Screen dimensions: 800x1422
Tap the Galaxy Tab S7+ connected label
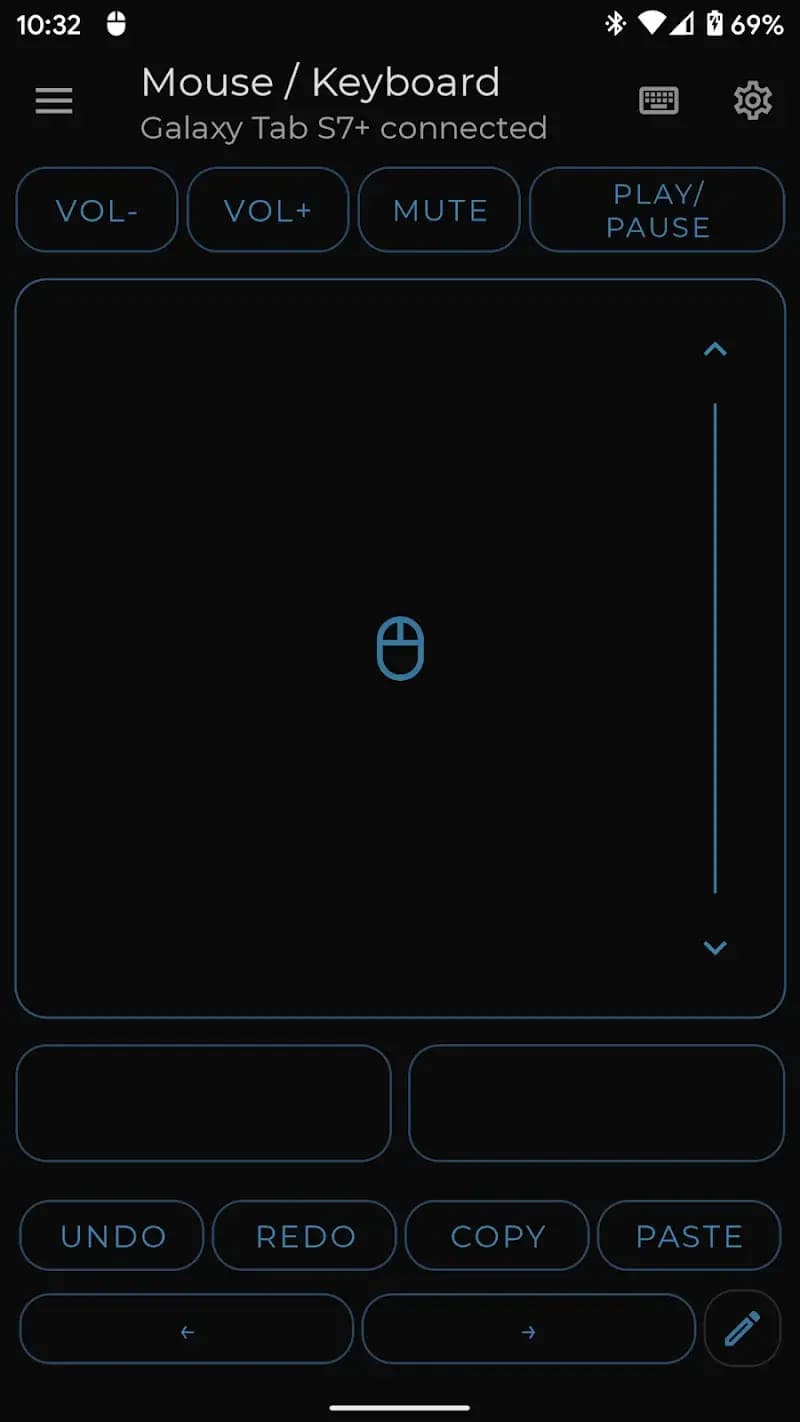point(343,128)
